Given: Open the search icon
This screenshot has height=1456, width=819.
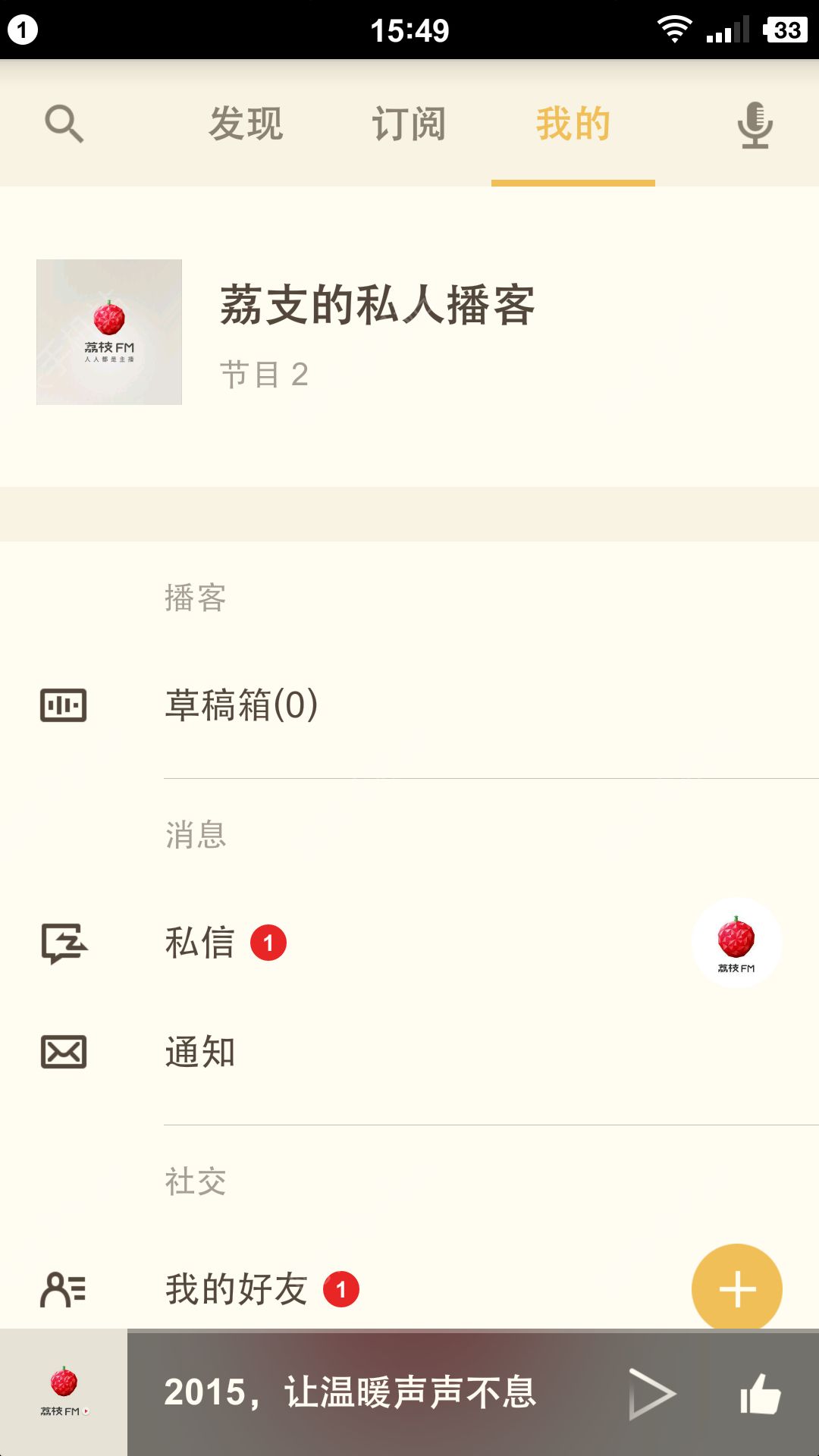Looking at the screenshot, I should (64, 124).
